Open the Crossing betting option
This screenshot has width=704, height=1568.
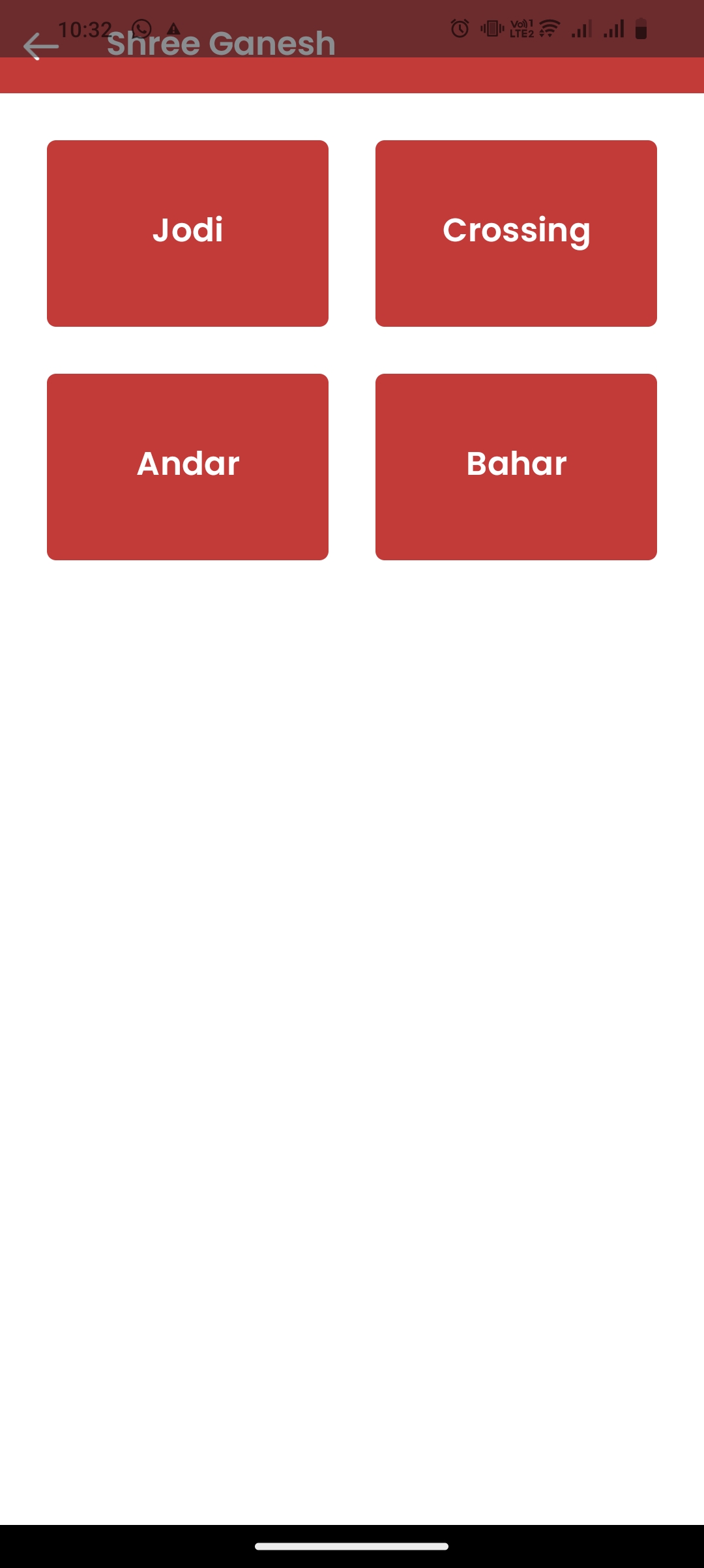coord(516,233)
